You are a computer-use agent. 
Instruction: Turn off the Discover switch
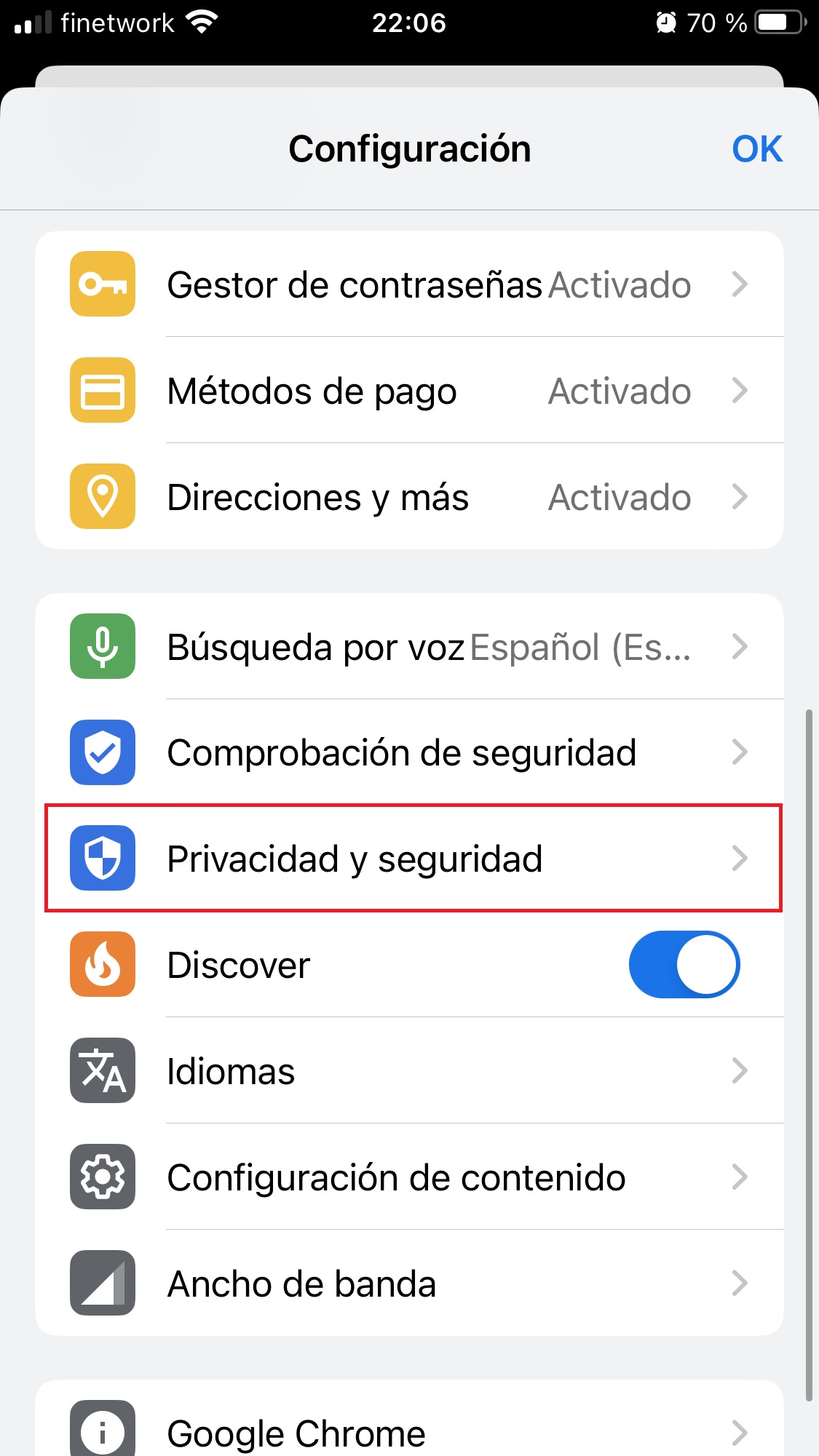coord(684,965)
